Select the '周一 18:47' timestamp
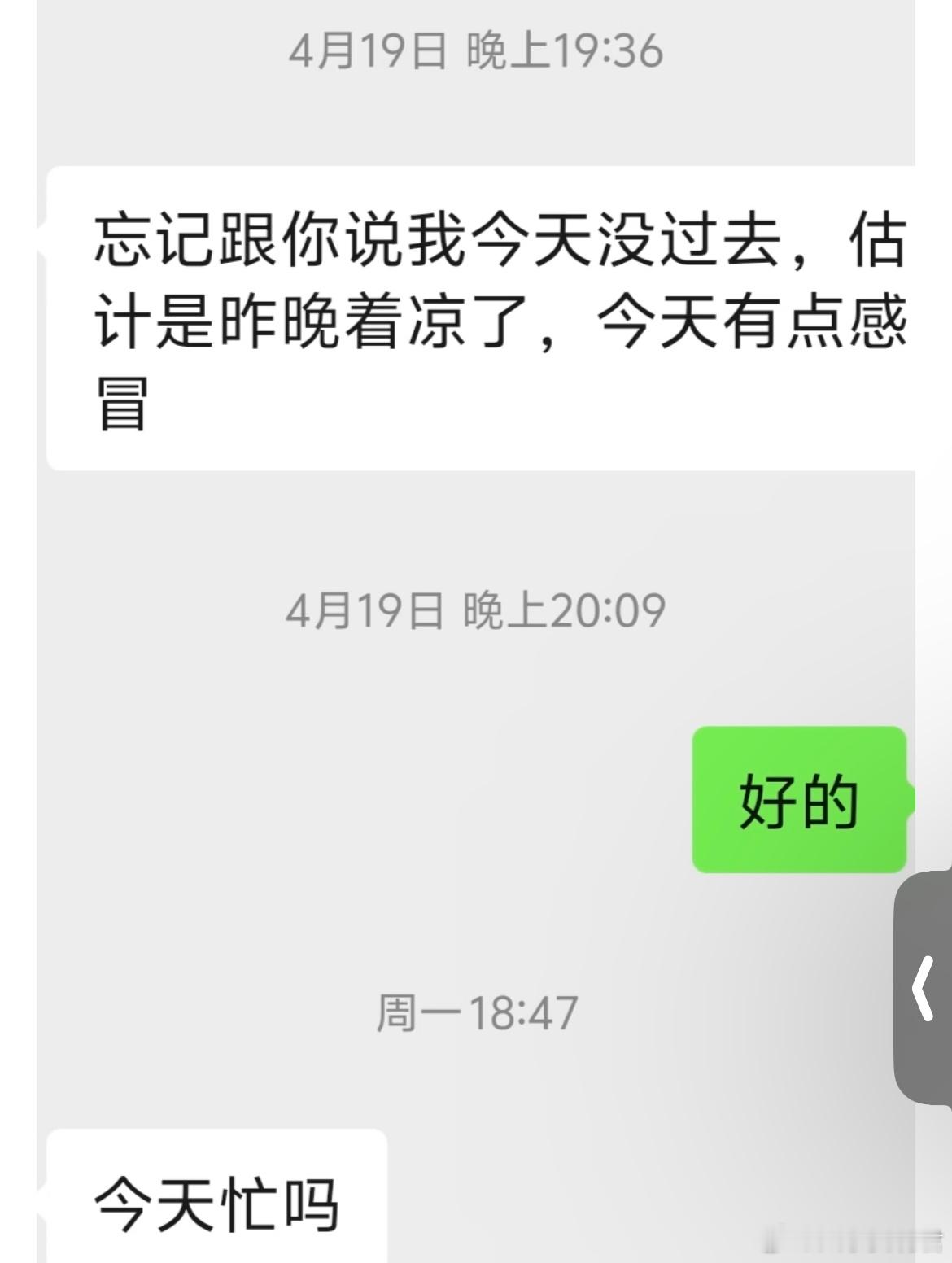 point(476,1009)
